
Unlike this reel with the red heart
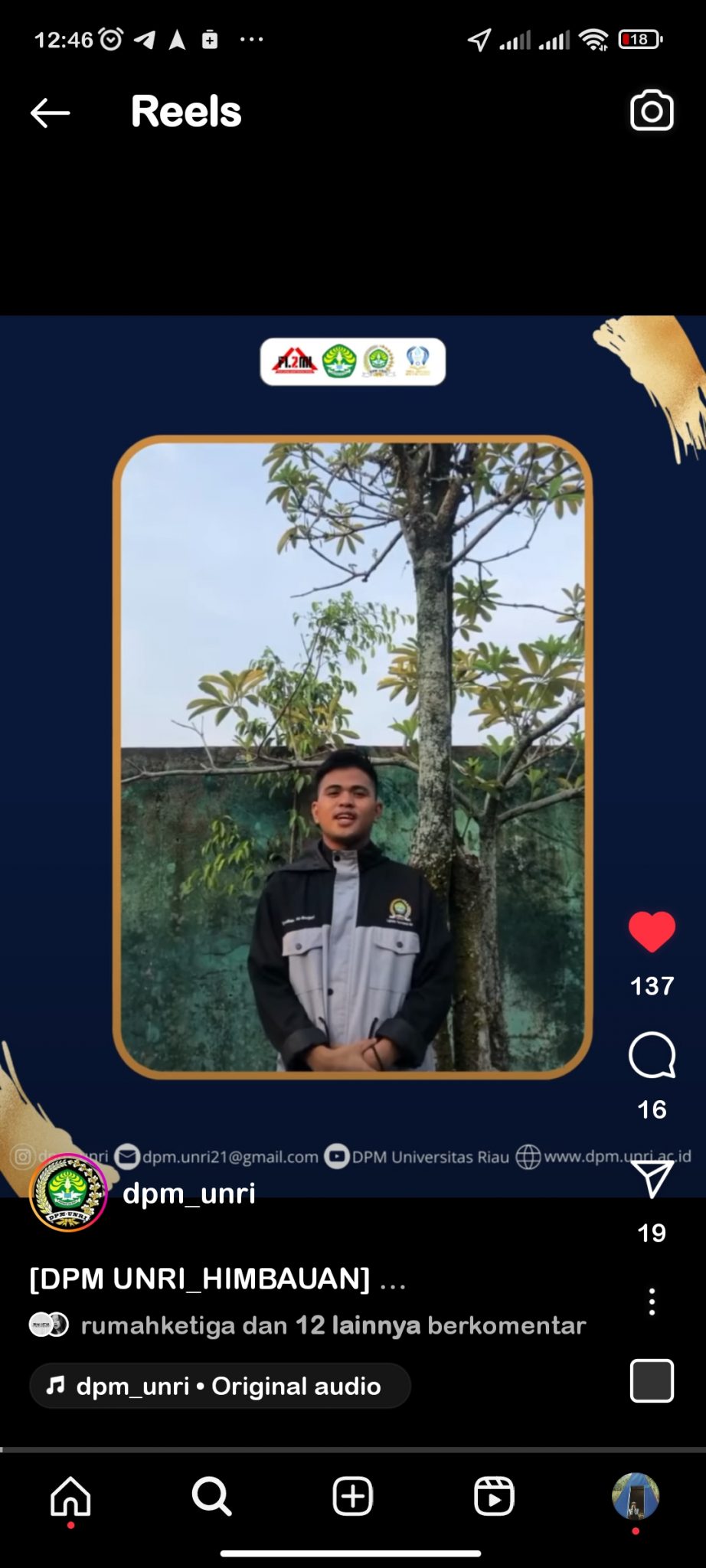(652, 932)
